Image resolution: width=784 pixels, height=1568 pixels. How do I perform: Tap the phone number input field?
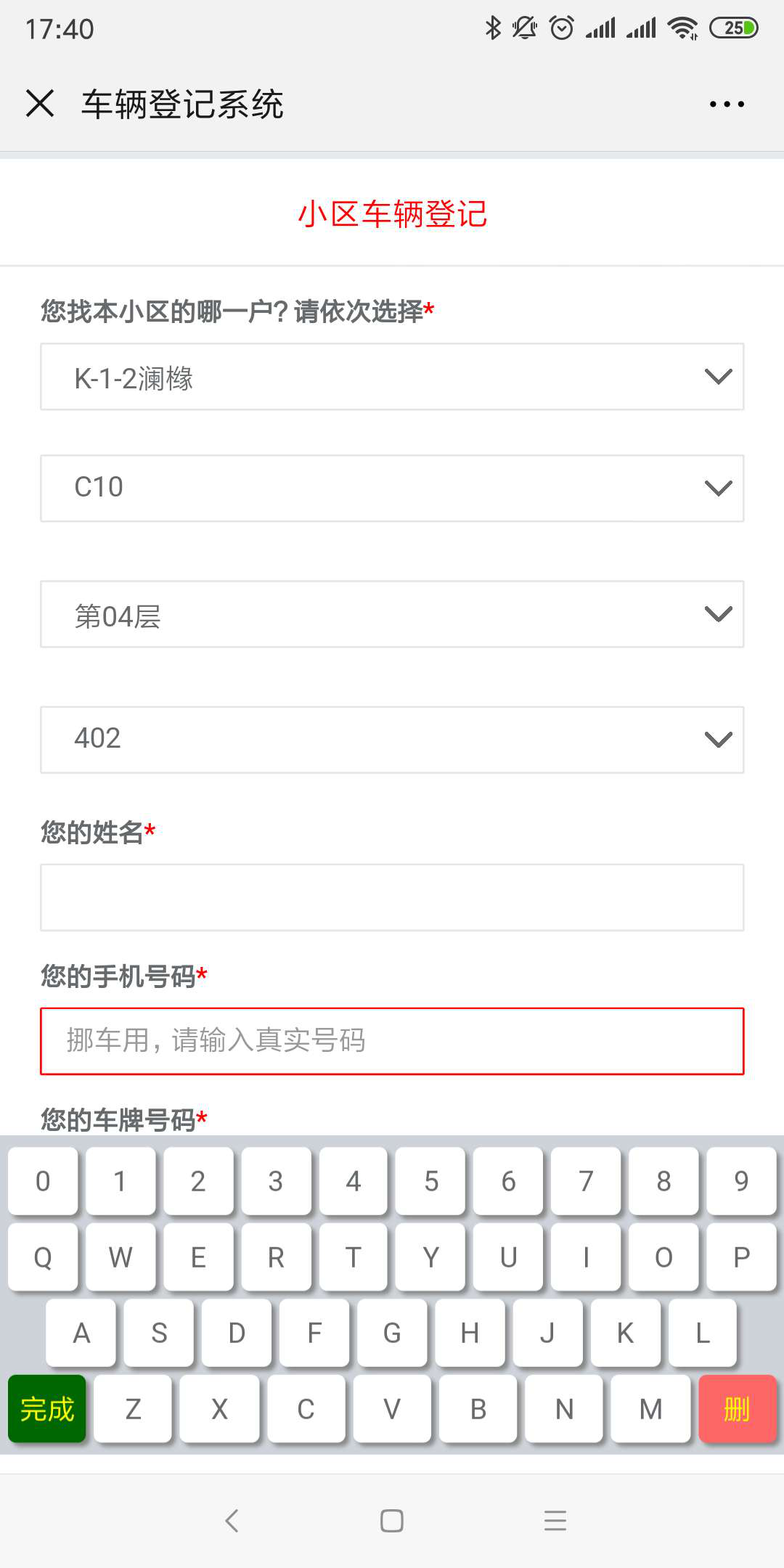tap(392, 1041)
